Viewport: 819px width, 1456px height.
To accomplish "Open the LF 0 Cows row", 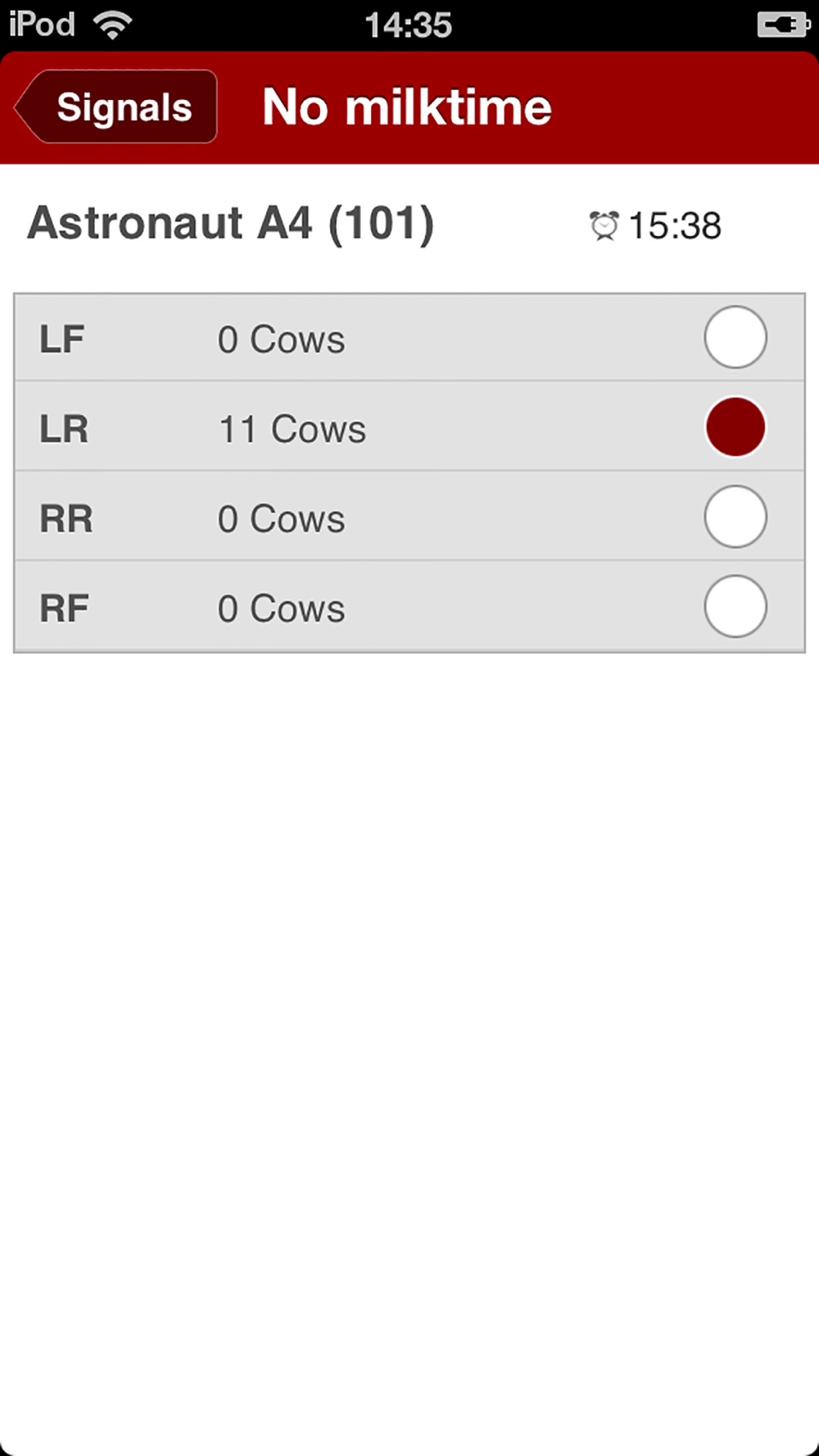I will pos(409,337).
